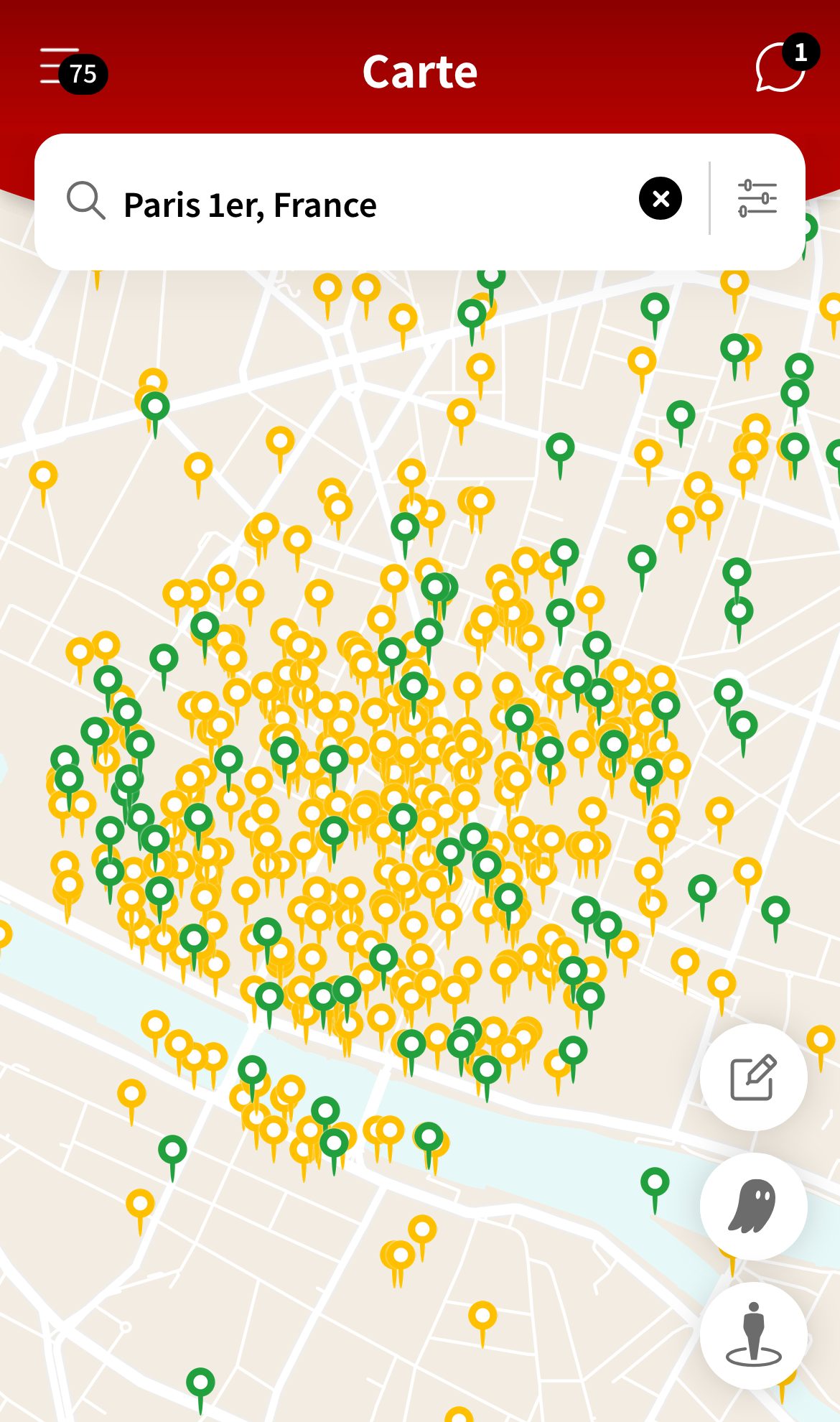Open the messages chat bubble icon

pyautogui.click(x=780, y=68)
